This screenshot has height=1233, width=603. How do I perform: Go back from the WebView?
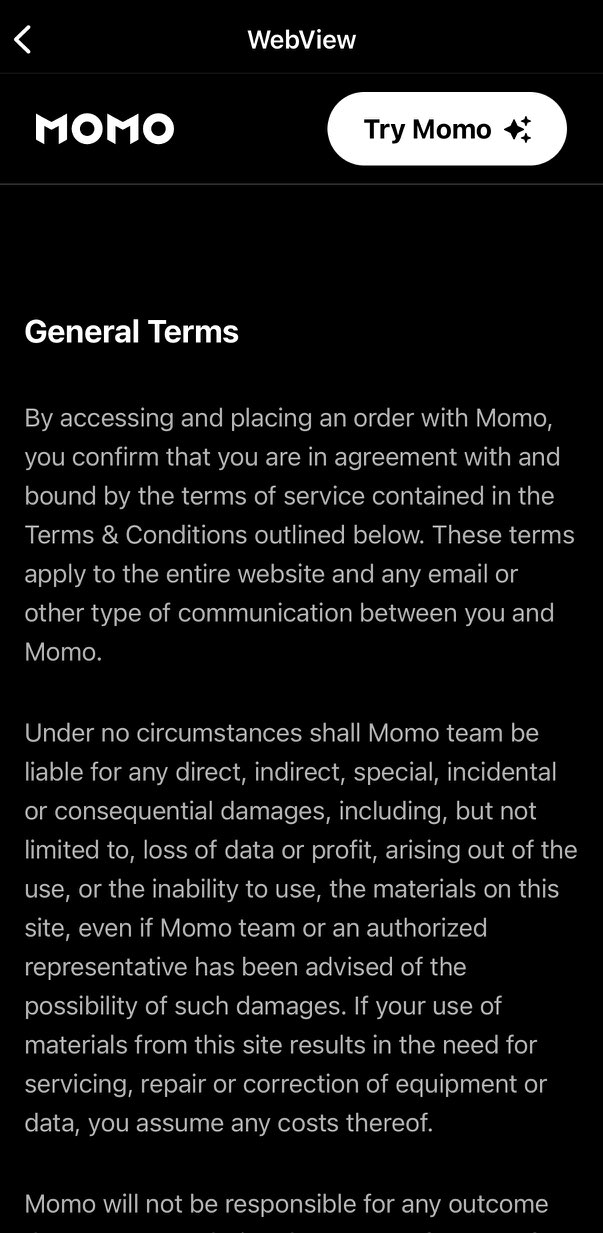pyautogui.click(x=23, y=40)
